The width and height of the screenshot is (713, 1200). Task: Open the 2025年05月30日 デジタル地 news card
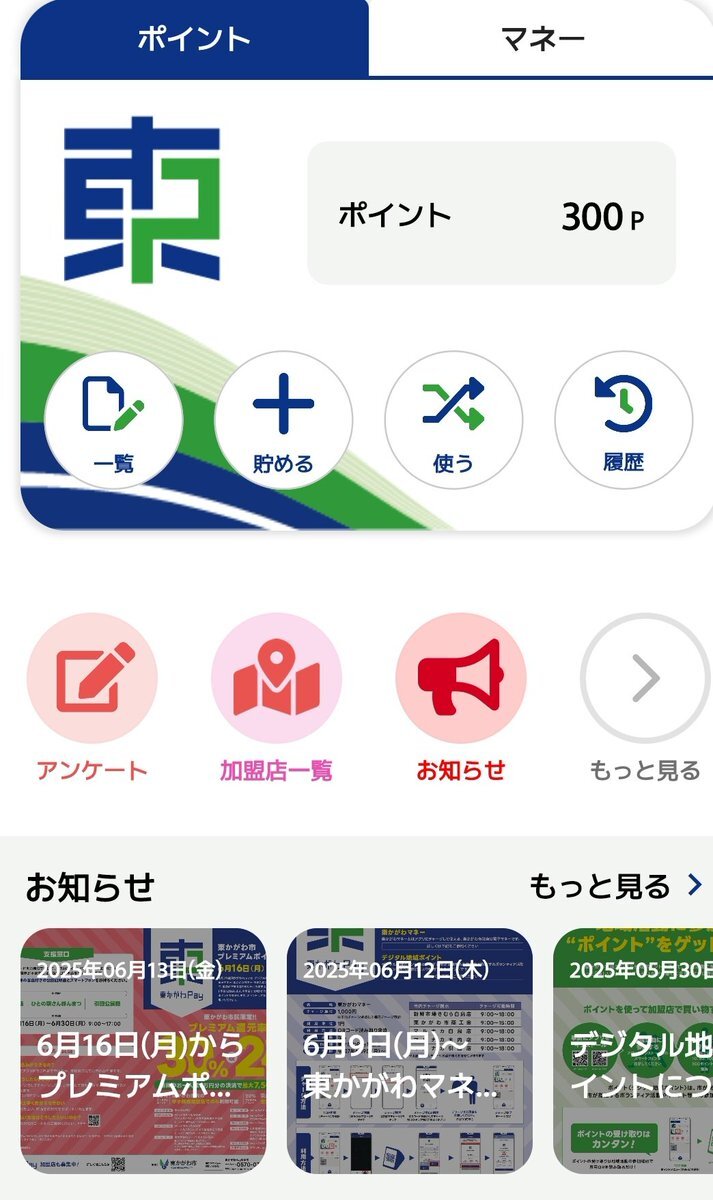[x=633, y=1050]
